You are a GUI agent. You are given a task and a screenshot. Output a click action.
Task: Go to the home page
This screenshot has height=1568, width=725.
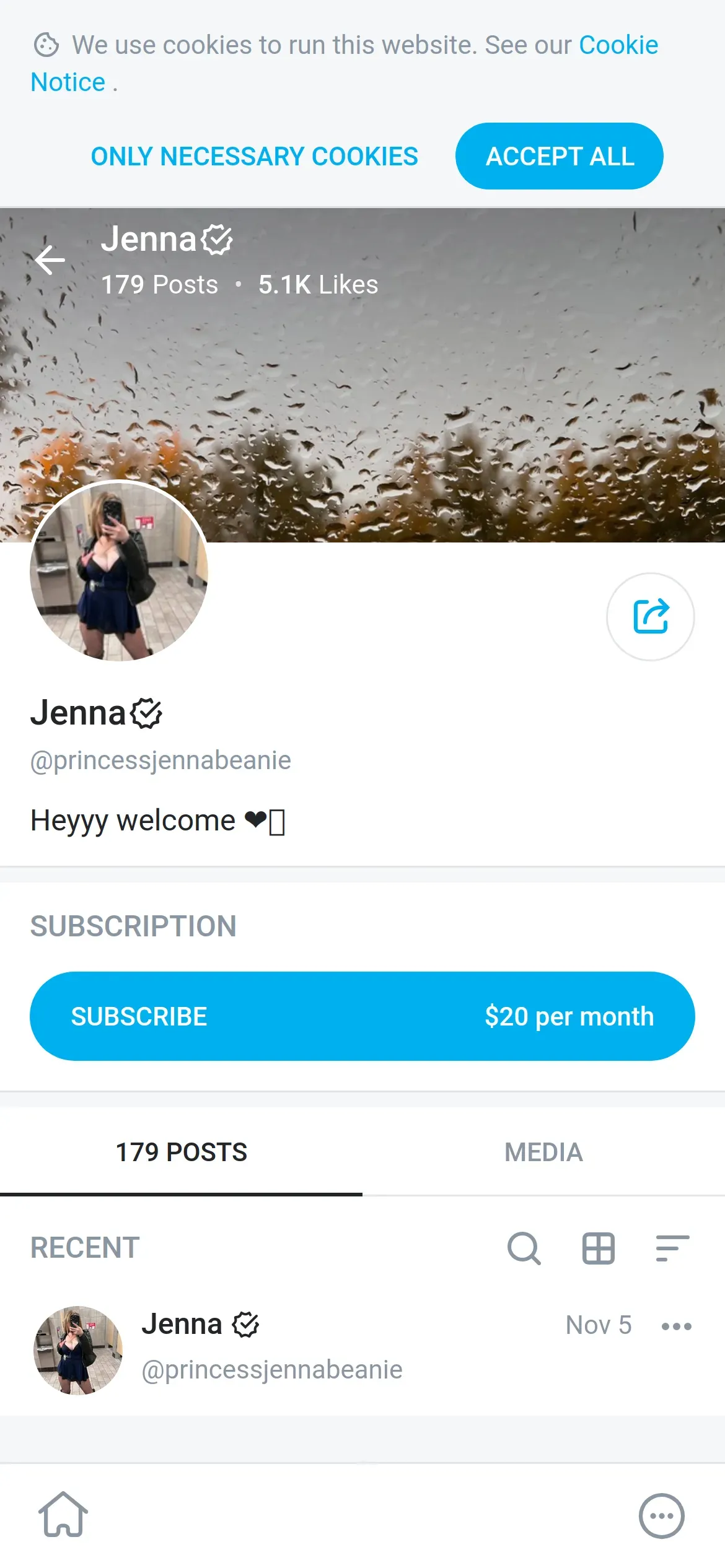[63, 1515]
